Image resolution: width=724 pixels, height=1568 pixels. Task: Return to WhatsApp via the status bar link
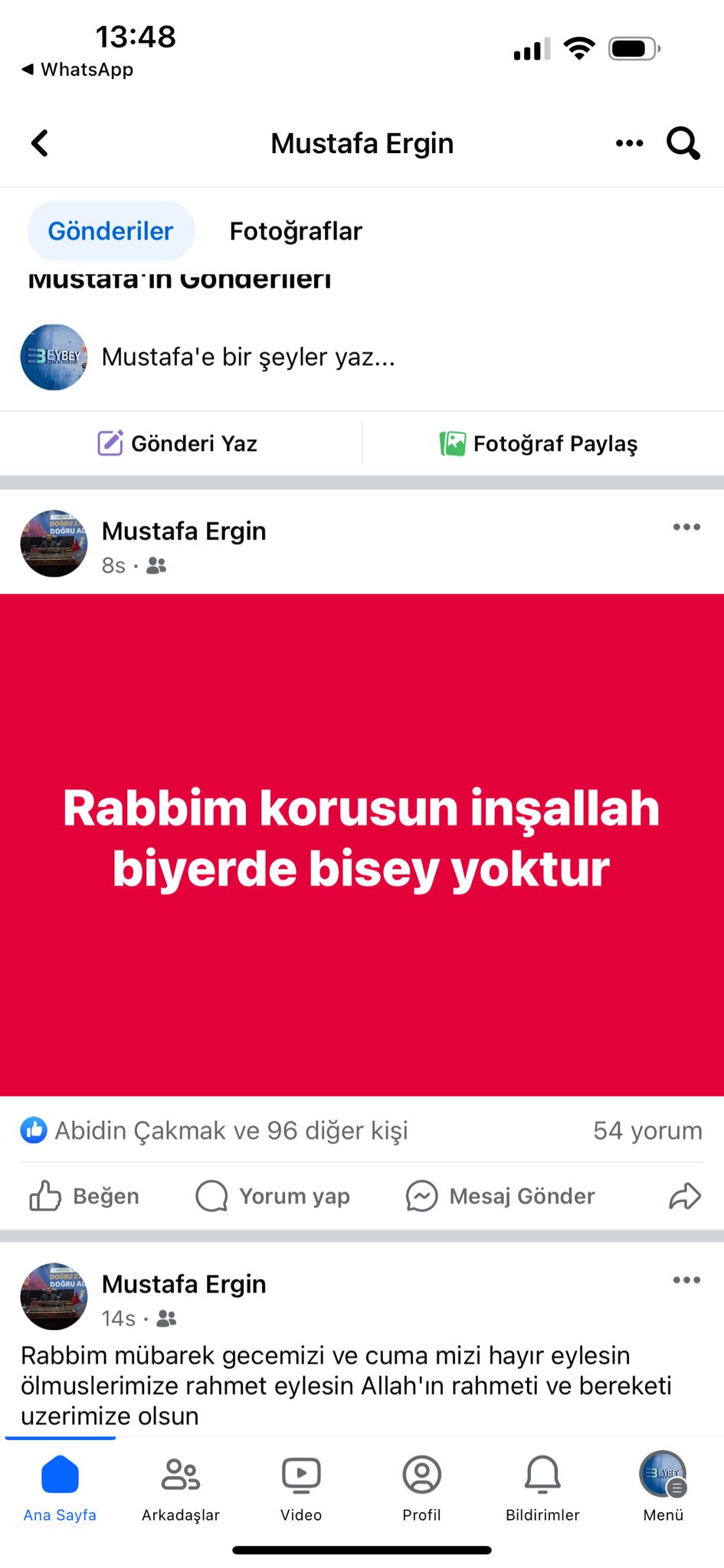coord(77,70)
